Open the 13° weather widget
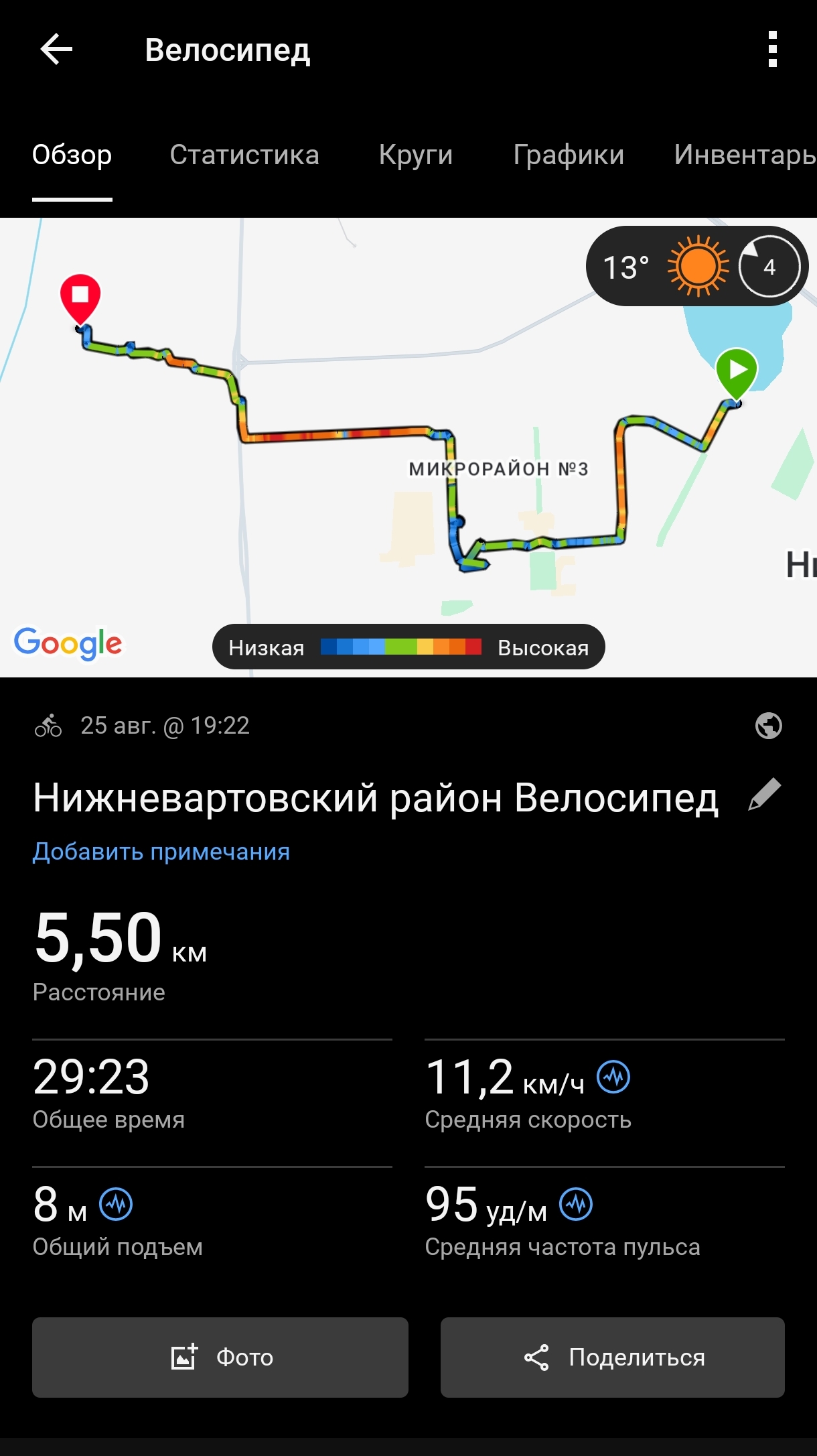Viewport: 817px width, 1456px height. coord(697,266)
